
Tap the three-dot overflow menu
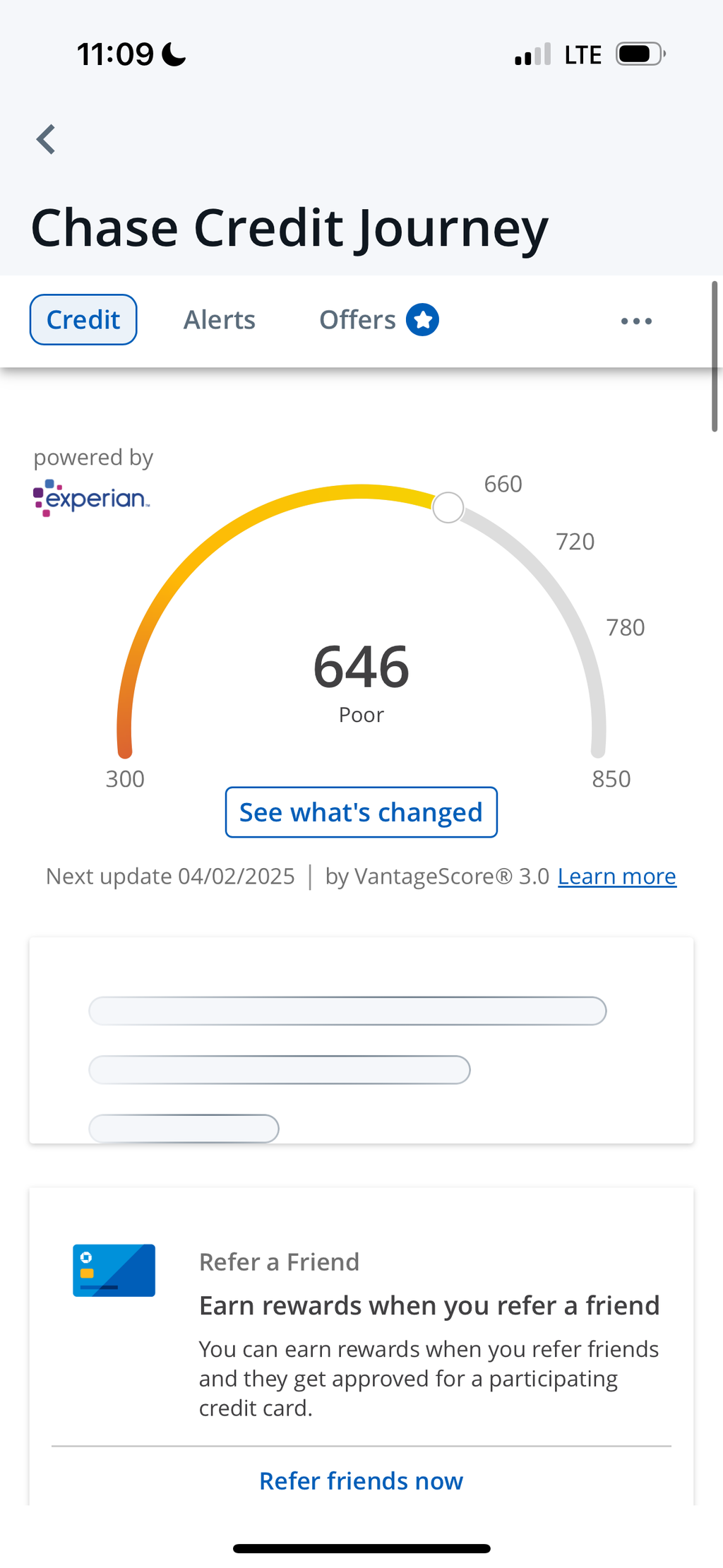point(635,321)
